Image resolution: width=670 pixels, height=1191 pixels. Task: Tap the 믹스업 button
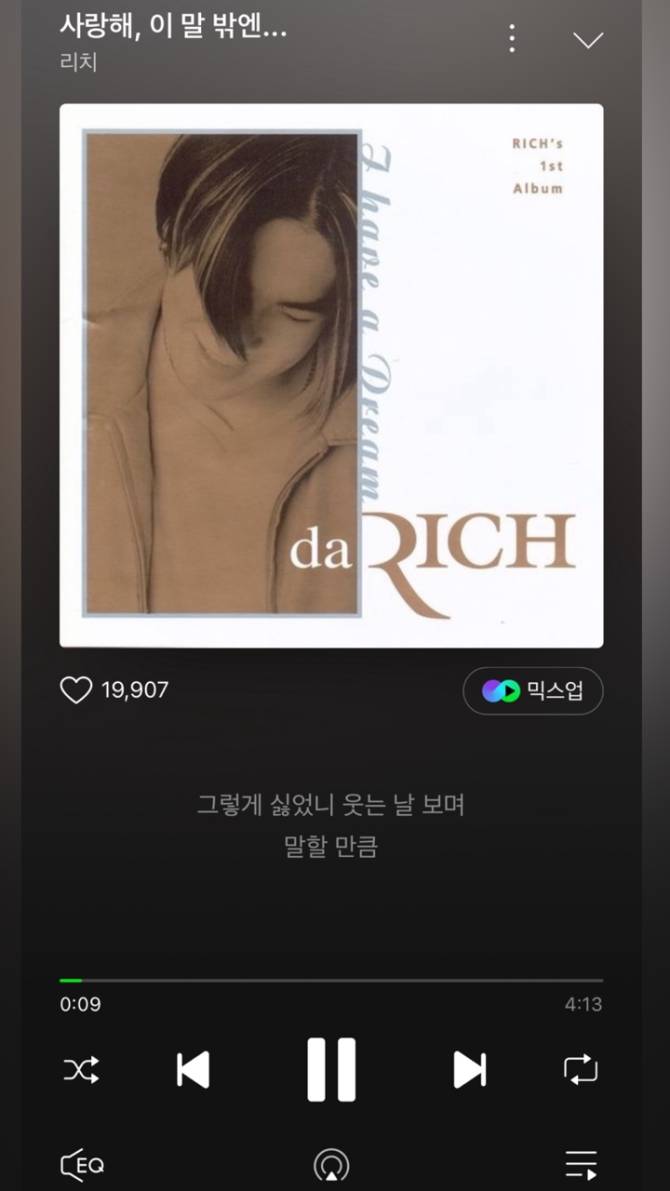point(533,690)
